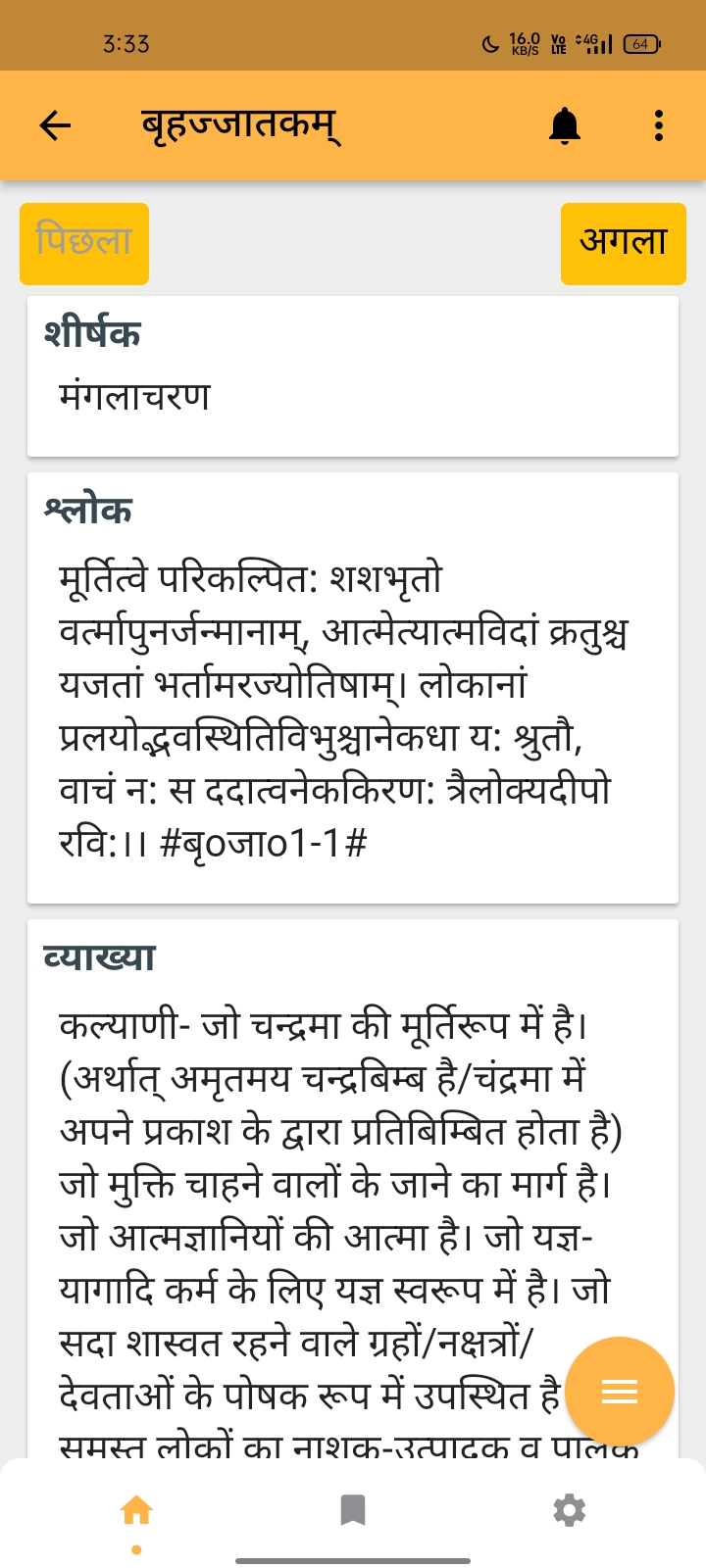The image size is (706, 1568).
Task: Open the Settings gear tab
Action: click(570, 1510)
